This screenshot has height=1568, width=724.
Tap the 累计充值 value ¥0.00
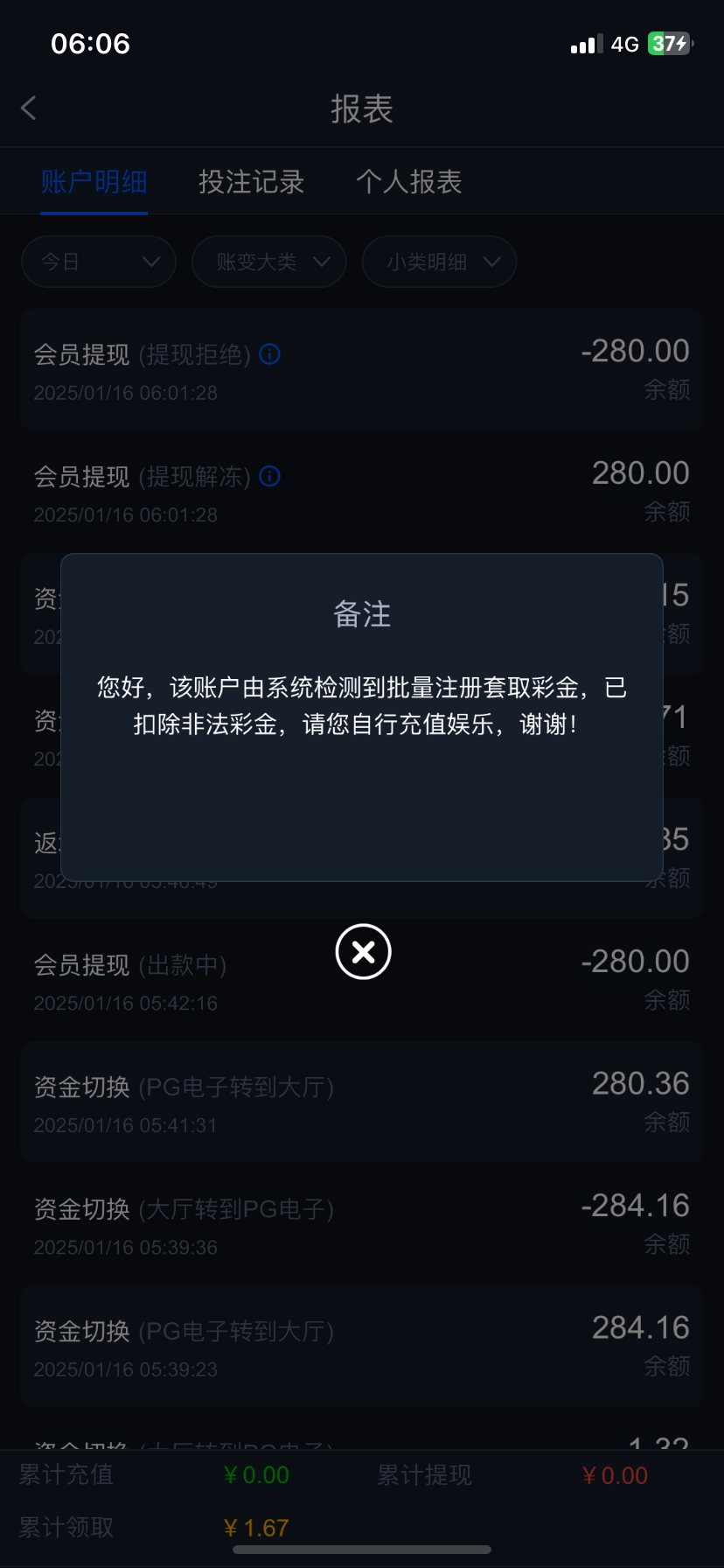(x=255, y=1474)
